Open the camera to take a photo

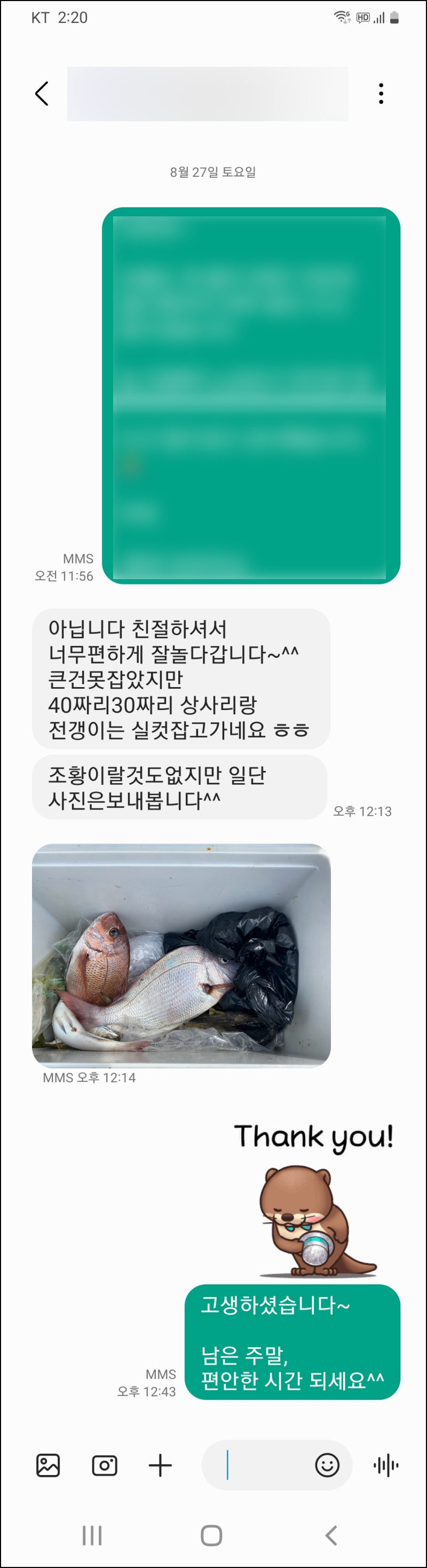coord(105,1465)
